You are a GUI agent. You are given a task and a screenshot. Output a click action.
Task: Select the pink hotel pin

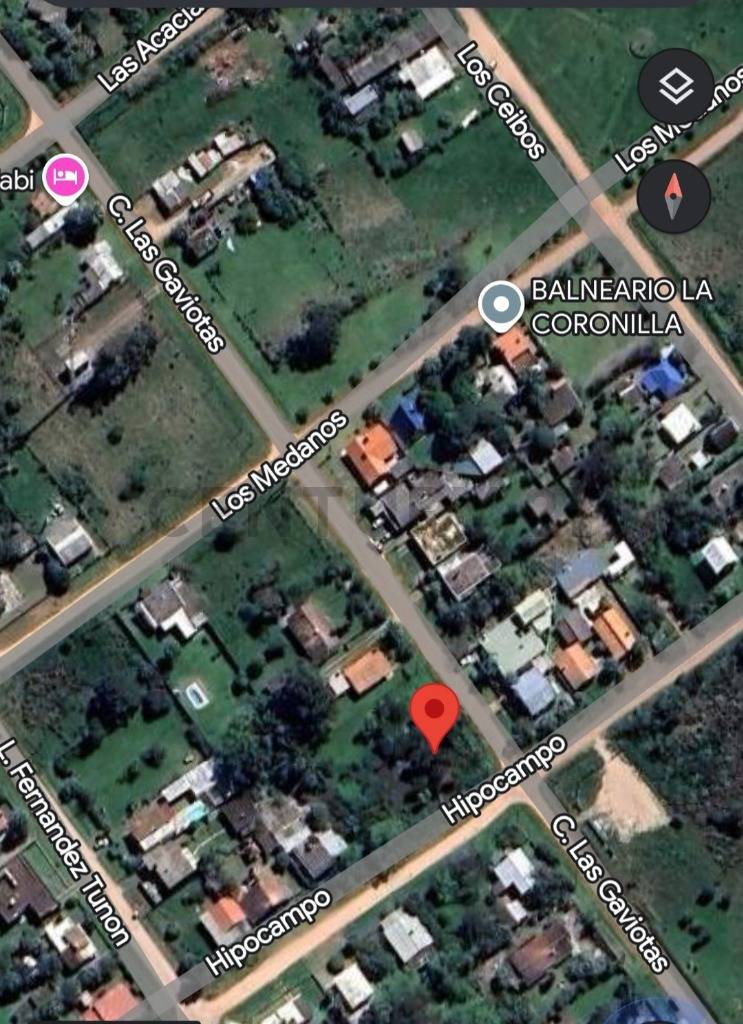(x=66, y=177)
